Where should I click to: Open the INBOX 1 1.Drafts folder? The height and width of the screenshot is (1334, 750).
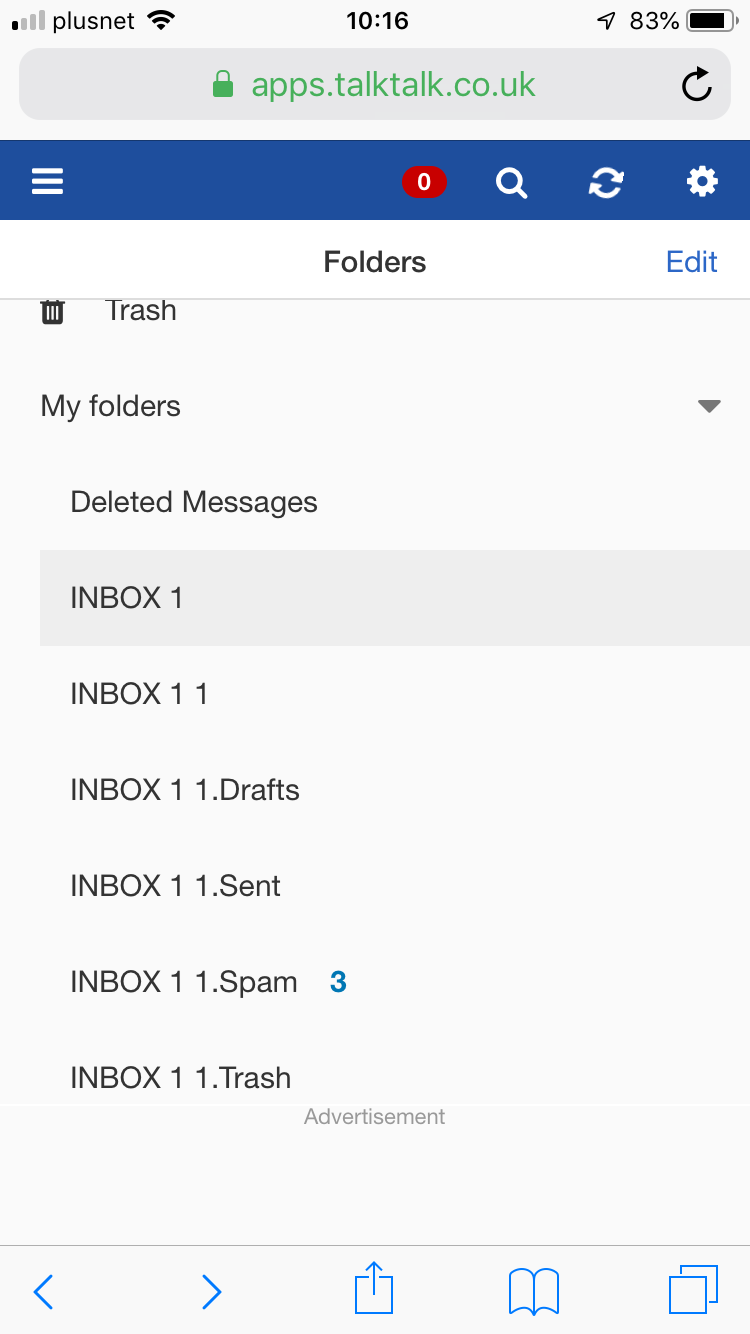click(185, 790)
